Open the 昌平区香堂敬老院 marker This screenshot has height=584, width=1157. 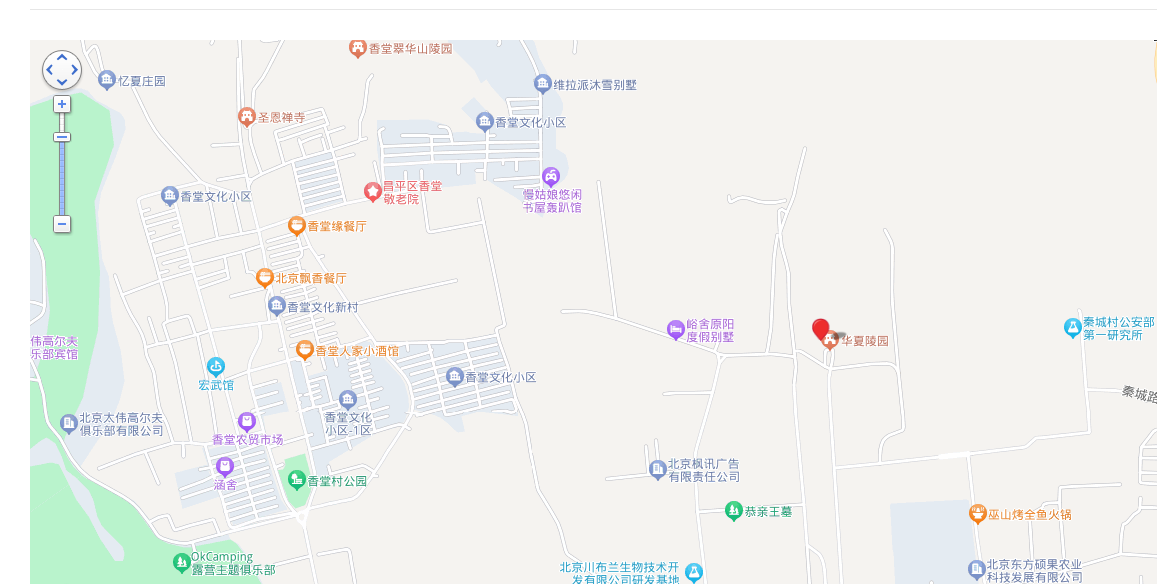pyautogui.click(x=373, y=191)
